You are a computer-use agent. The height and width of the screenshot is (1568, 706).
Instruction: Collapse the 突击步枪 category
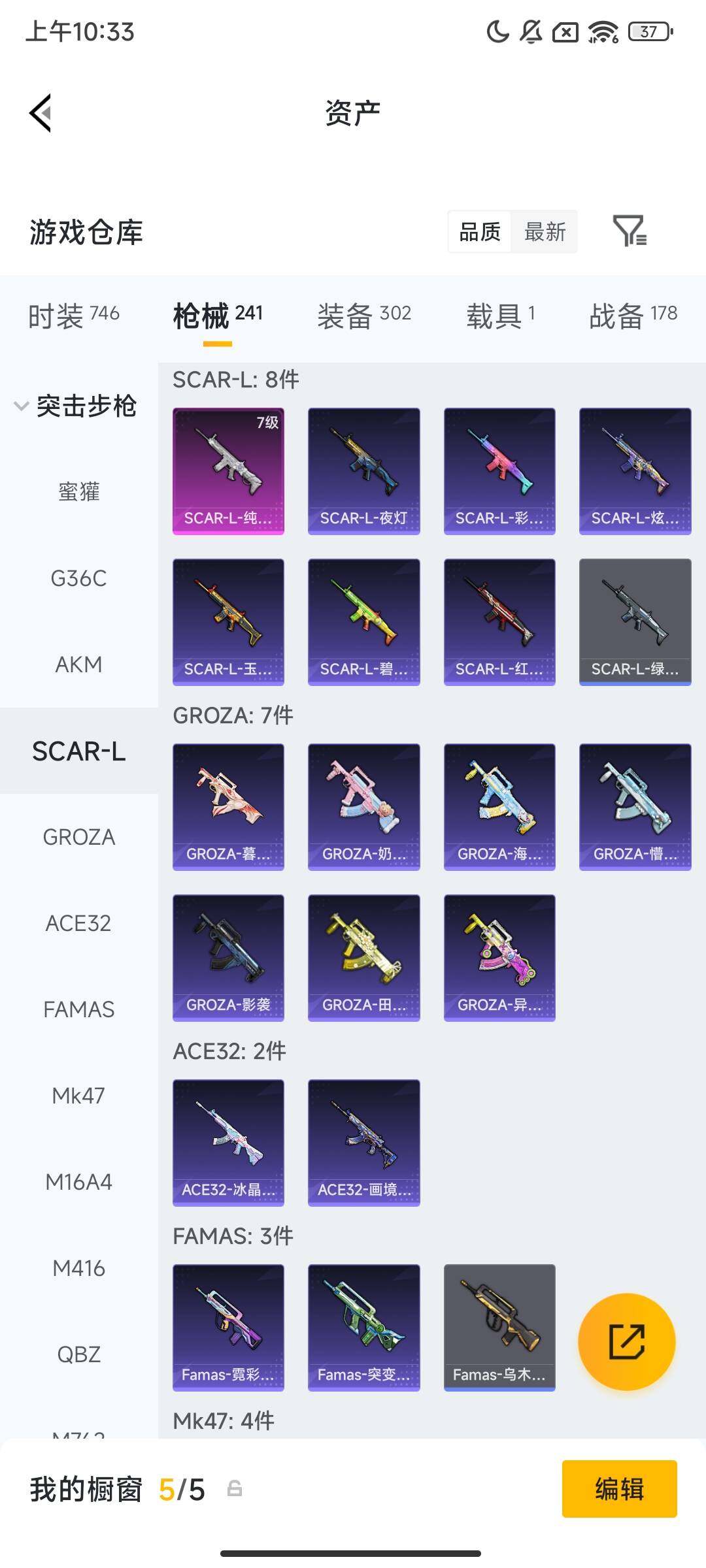75,406
